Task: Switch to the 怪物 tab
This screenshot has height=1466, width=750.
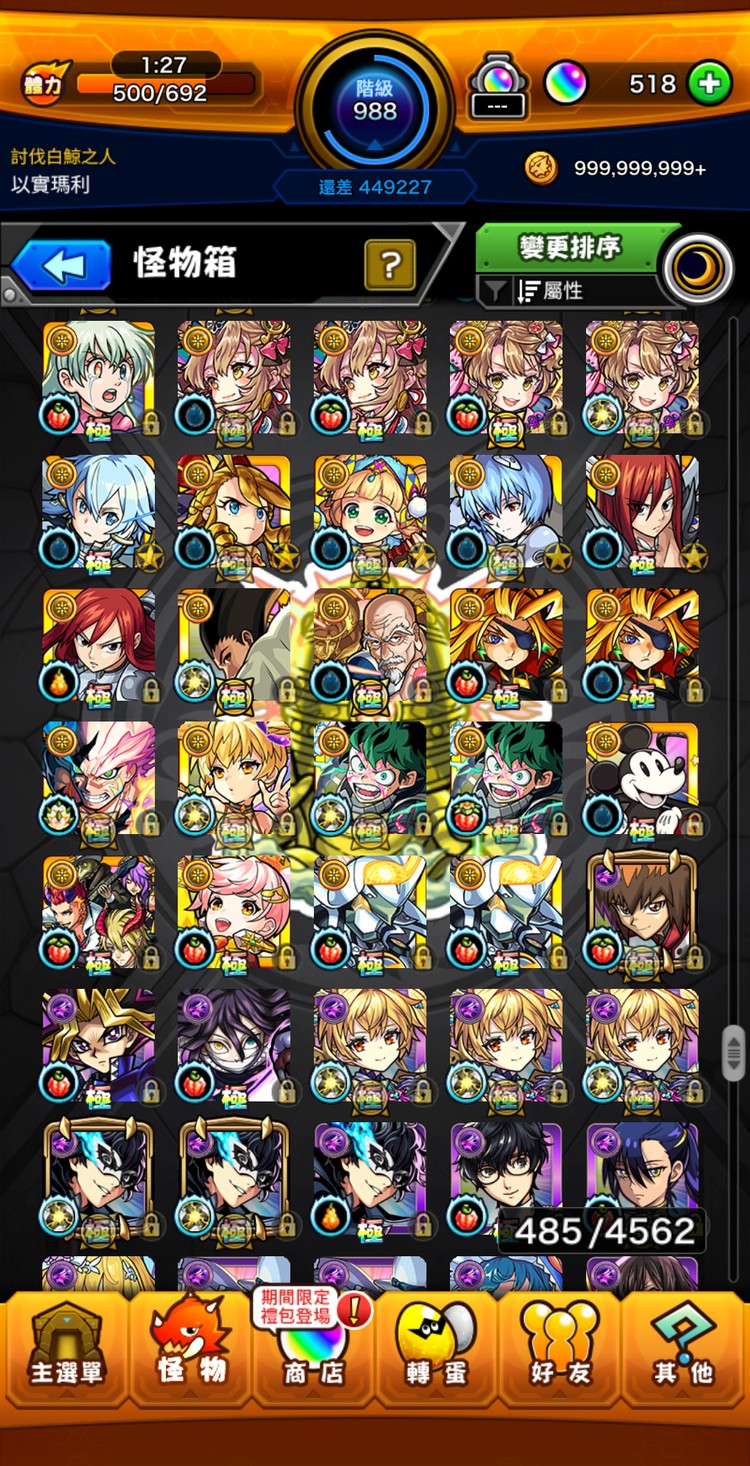Action: click(x=190, y=1350)
